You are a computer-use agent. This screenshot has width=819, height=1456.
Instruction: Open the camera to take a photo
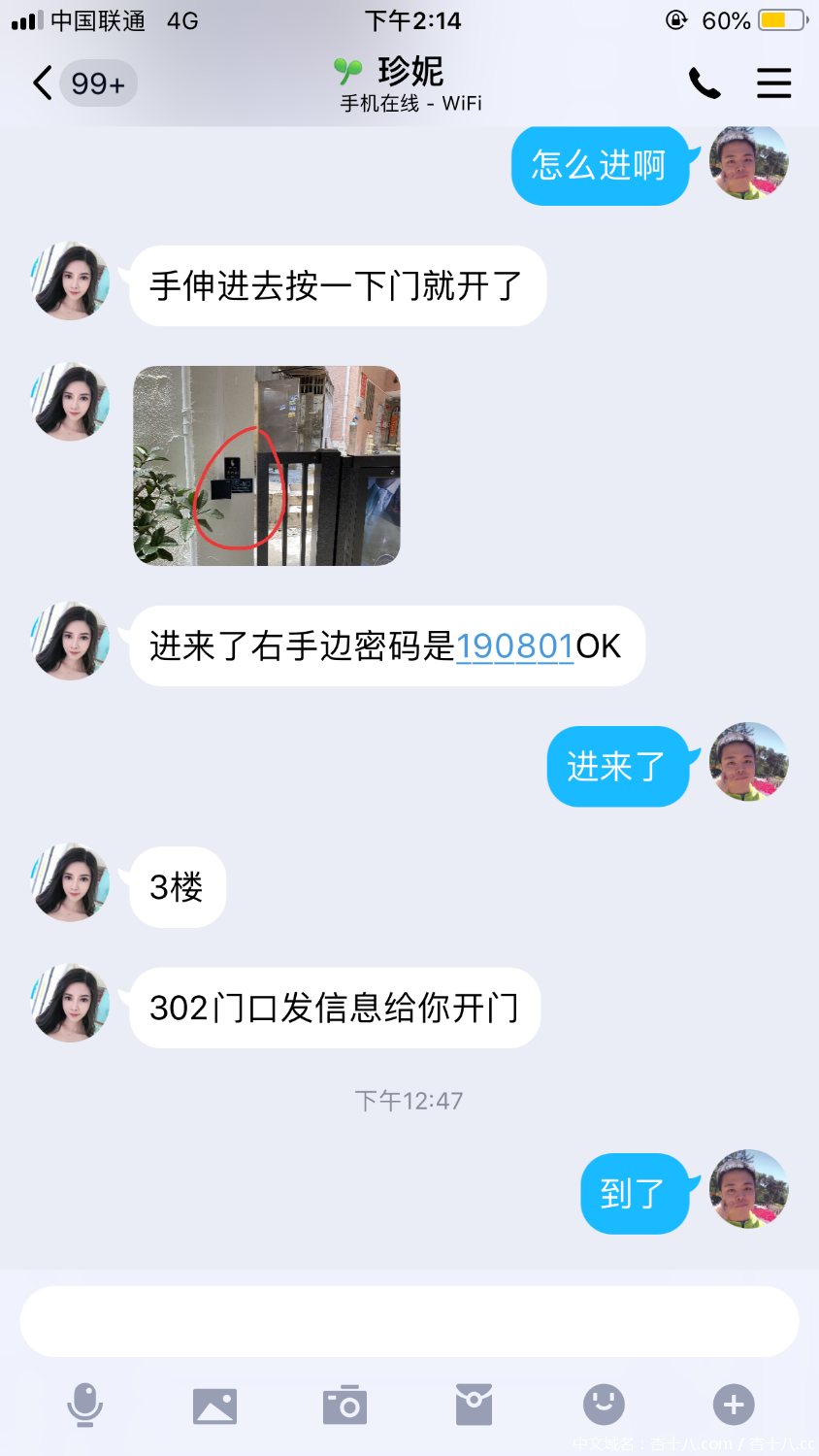click(344, 1405)
